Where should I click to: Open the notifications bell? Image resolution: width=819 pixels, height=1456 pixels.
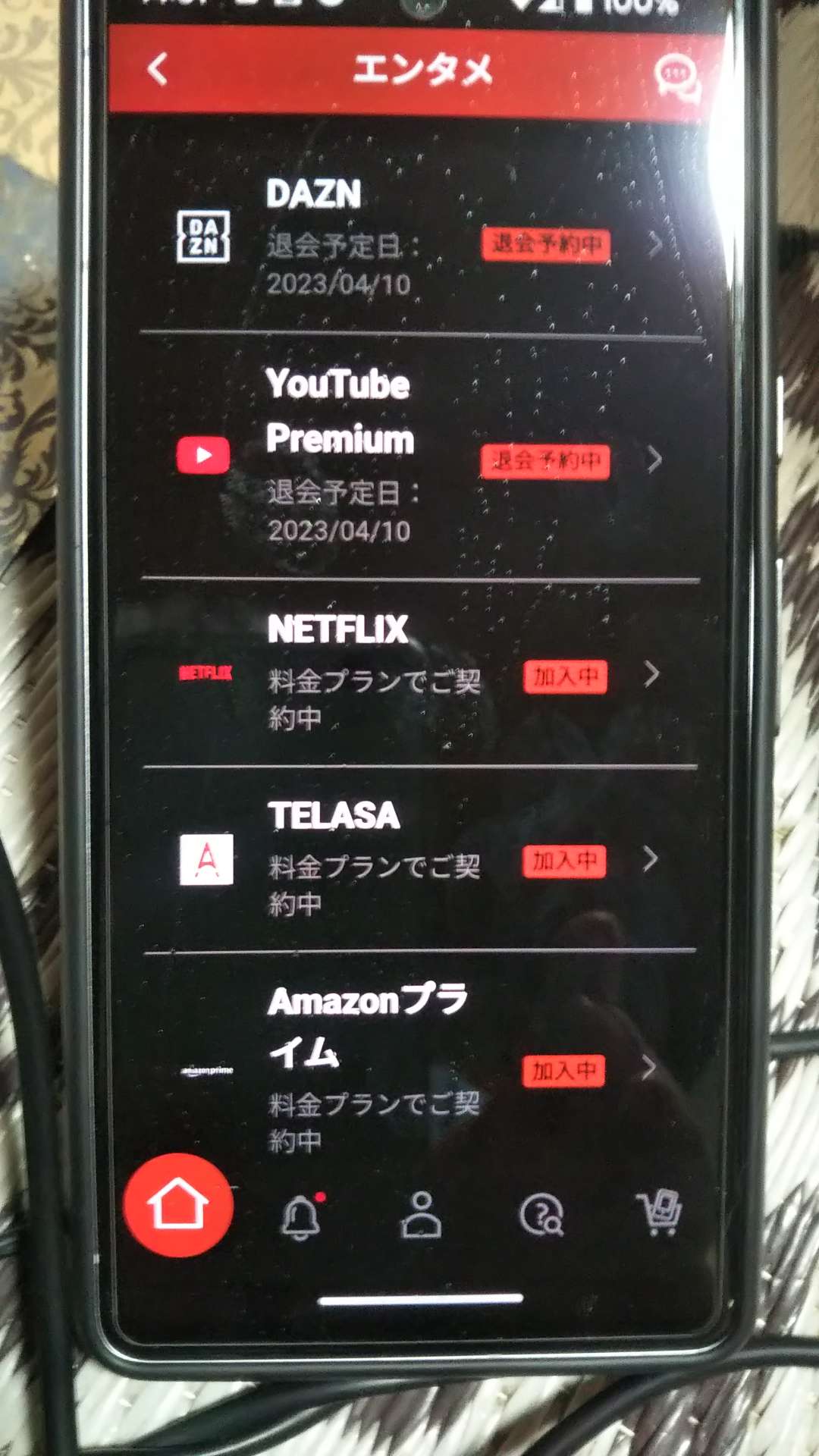coord(301,1216)
